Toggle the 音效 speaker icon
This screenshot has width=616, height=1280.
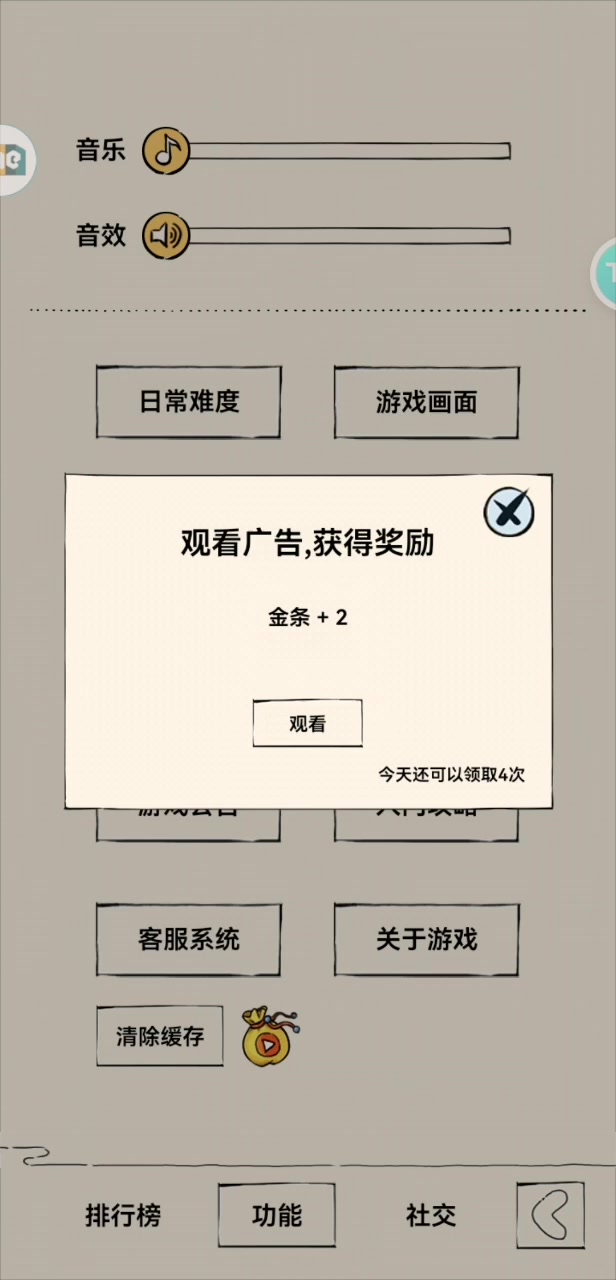[166, 236]
